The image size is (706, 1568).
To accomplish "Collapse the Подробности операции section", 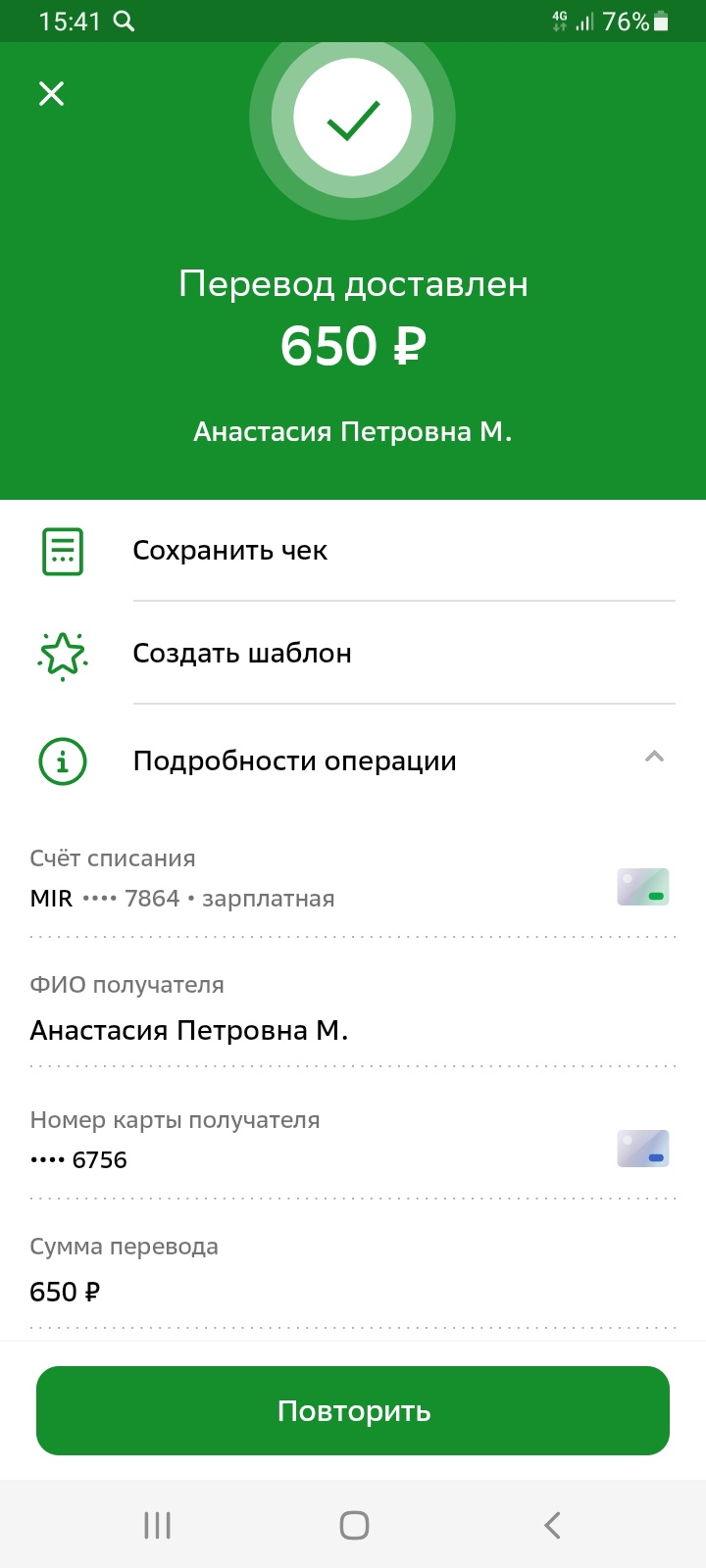I will 353,760.
